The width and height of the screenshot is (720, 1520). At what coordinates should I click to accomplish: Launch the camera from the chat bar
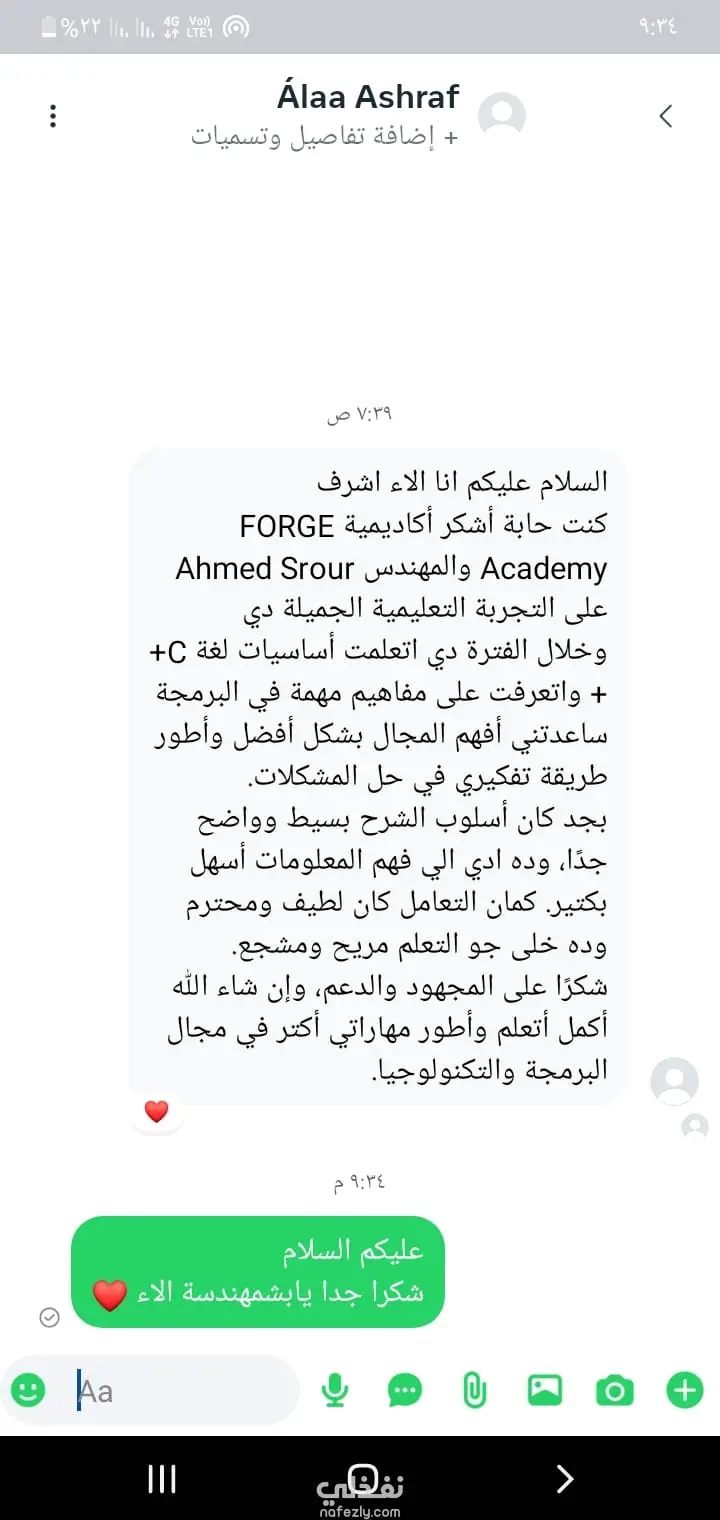click(x=615, y=1390)
